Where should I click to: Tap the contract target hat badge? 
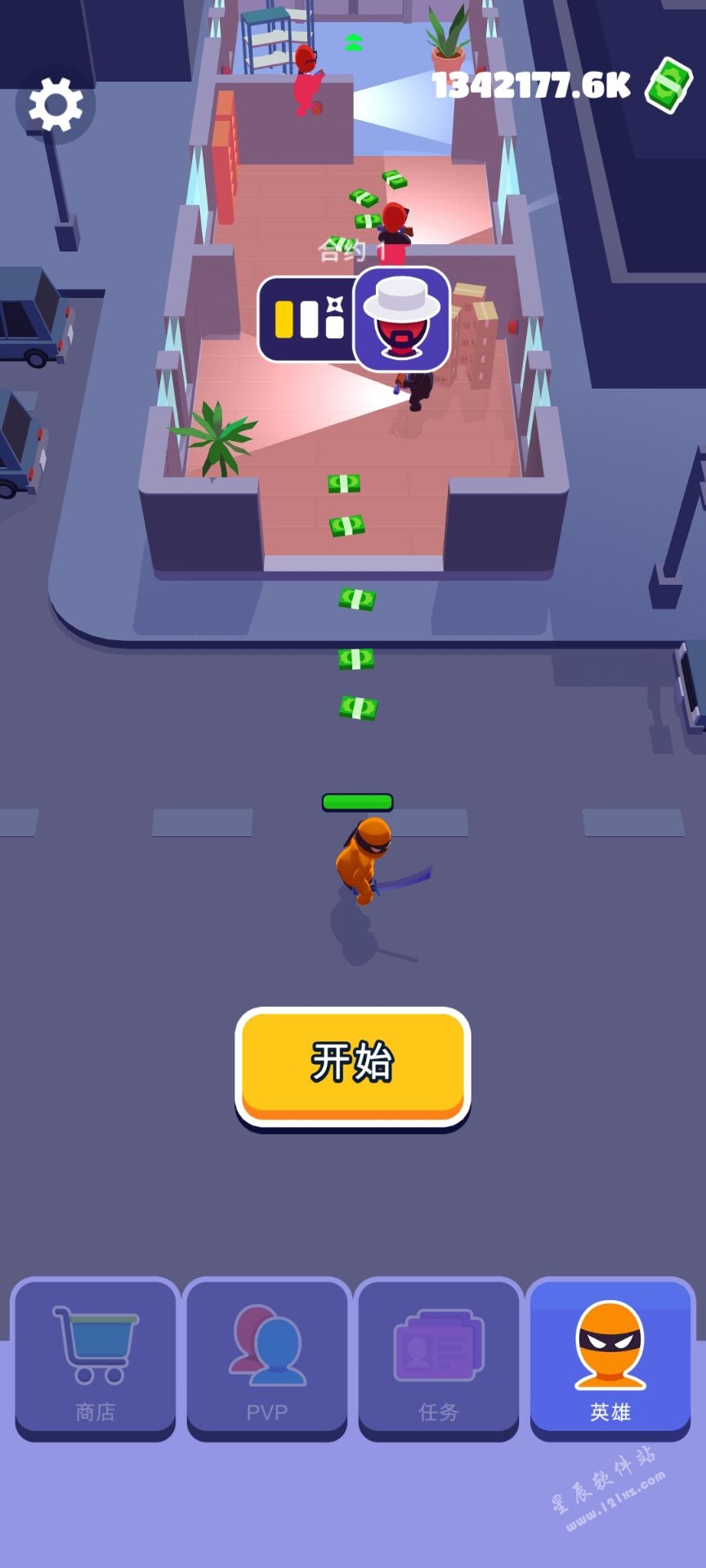[401, 318]
